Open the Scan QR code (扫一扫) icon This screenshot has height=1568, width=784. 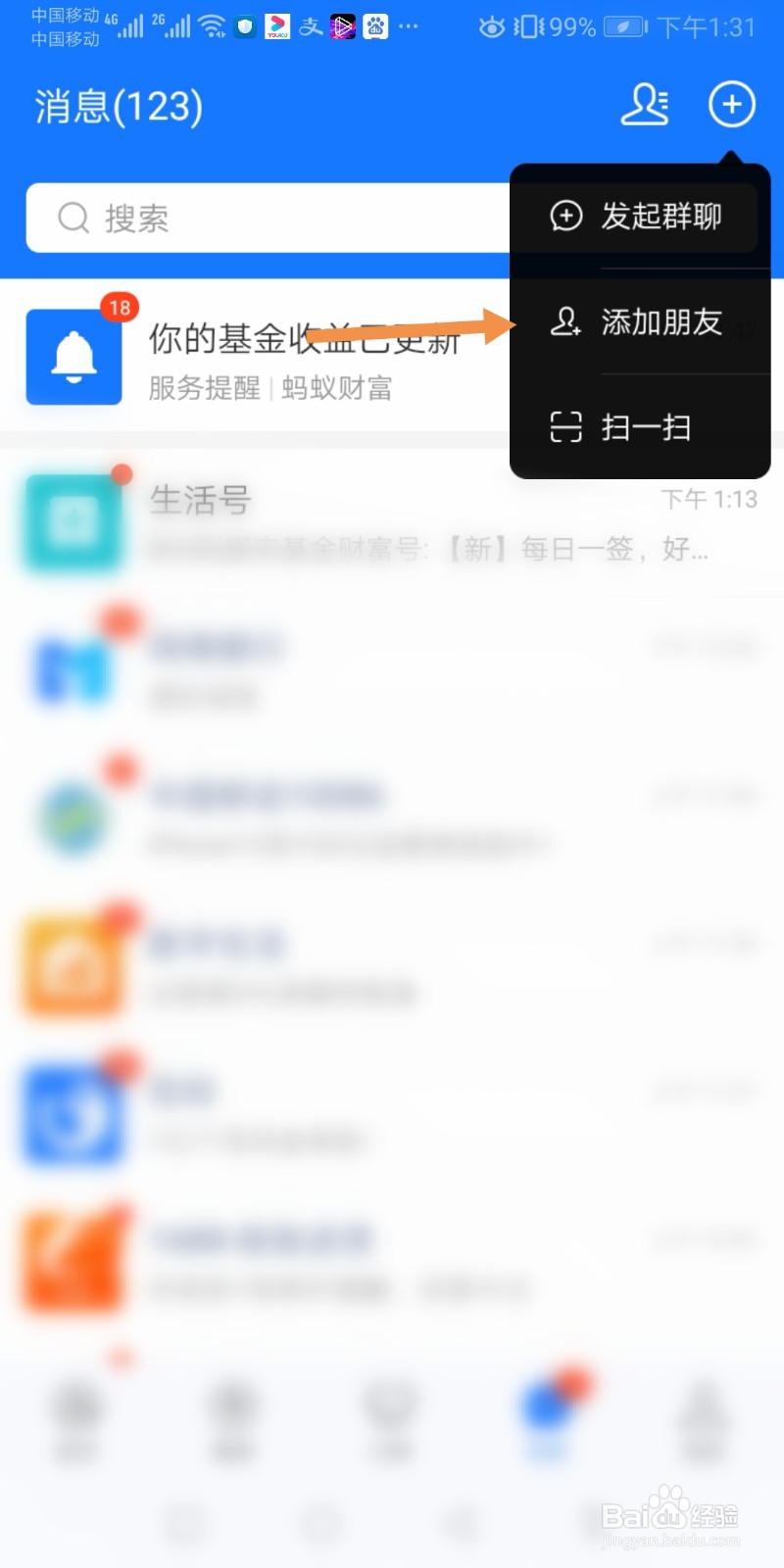point(564,427)
